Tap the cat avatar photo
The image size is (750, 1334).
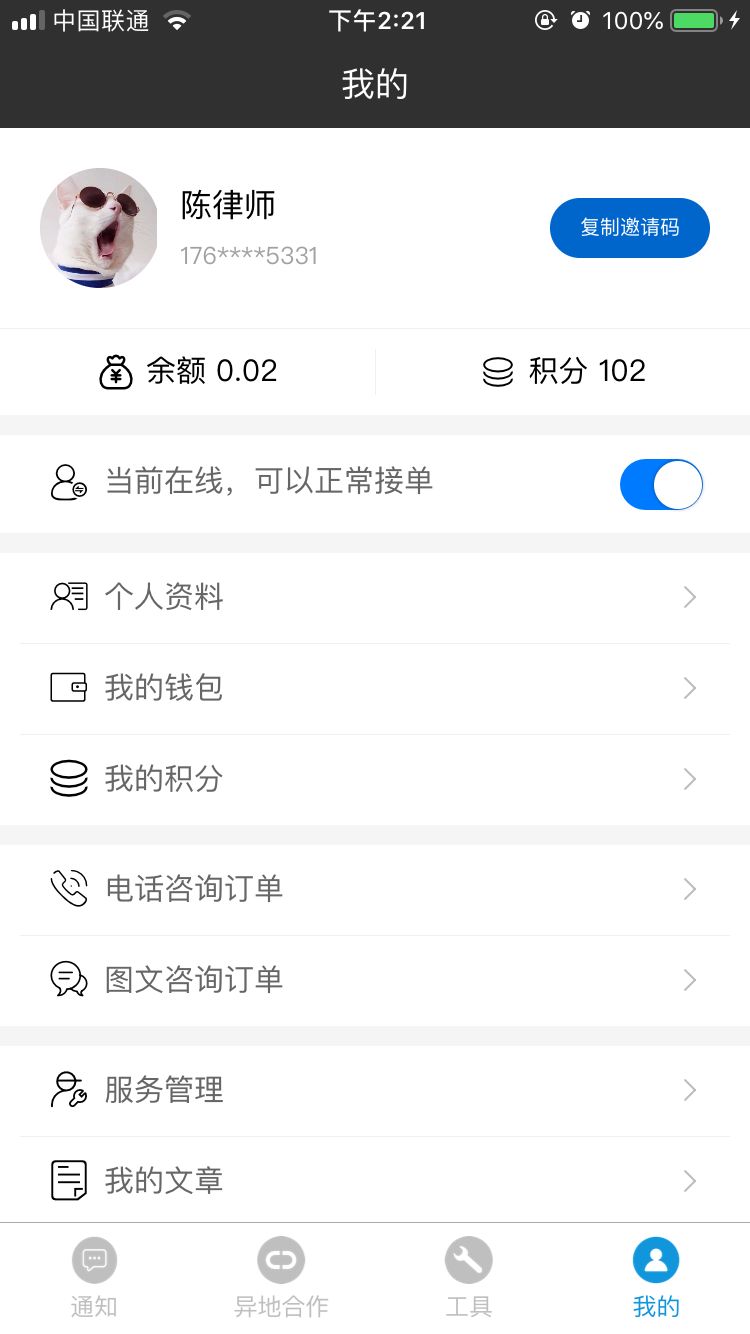[x=98, y=228]
